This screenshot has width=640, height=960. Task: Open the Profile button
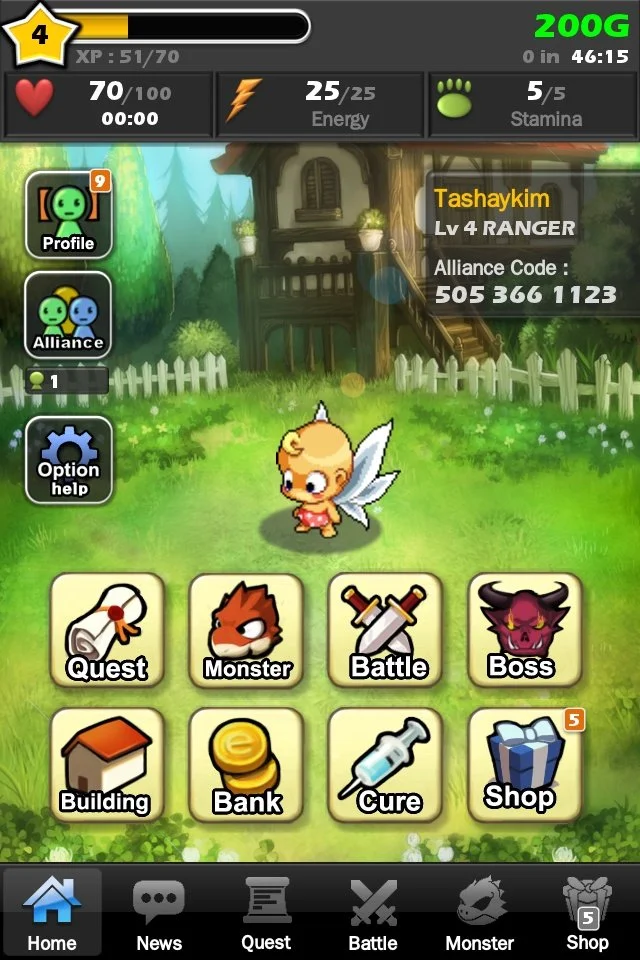68,215
